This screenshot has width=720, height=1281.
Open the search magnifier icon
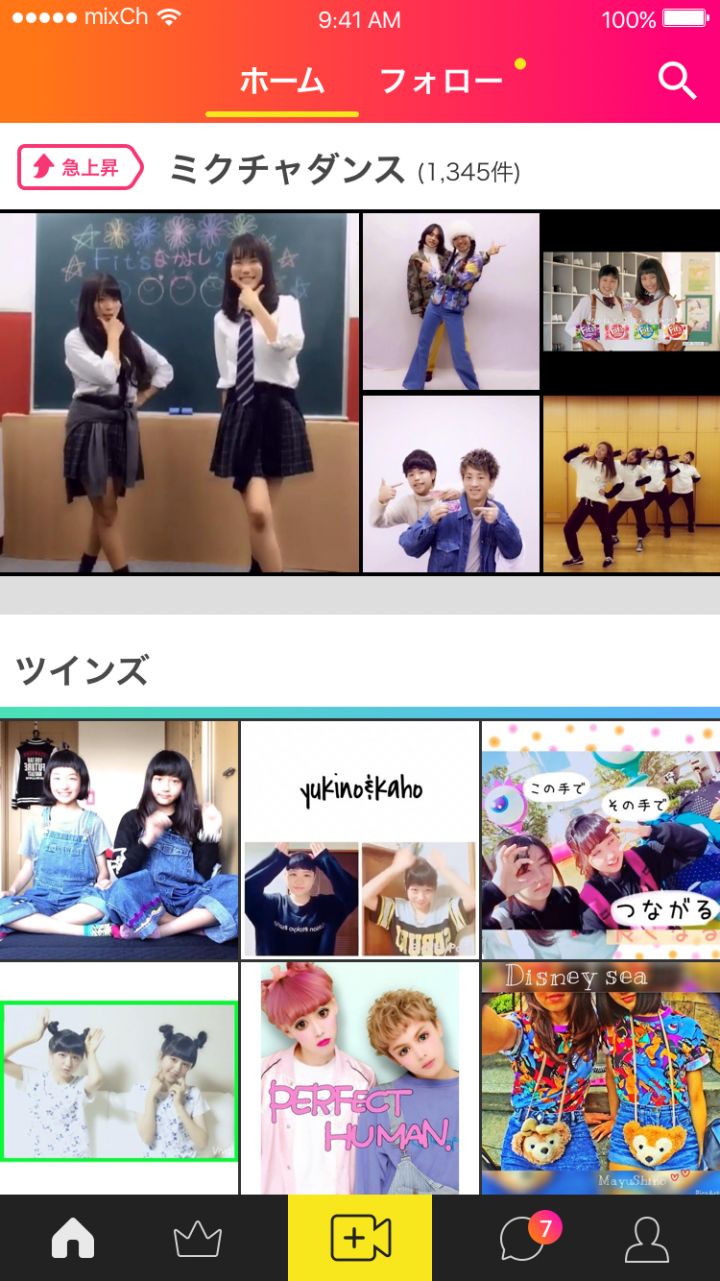pyautogui.click(x=677, y=81)
